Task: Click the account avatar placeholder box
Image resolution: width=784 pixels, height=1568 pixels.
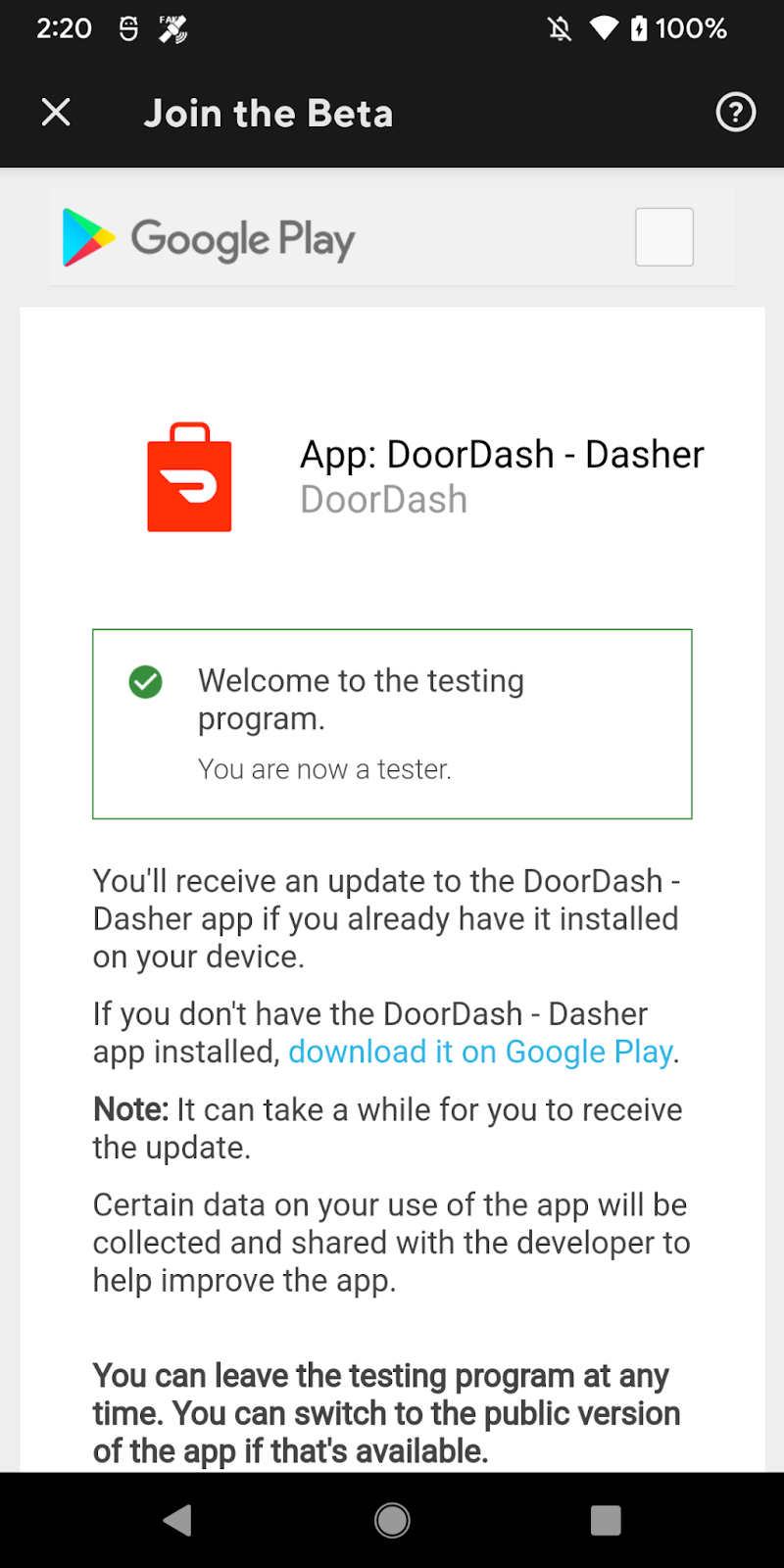Action: (663, 236)
